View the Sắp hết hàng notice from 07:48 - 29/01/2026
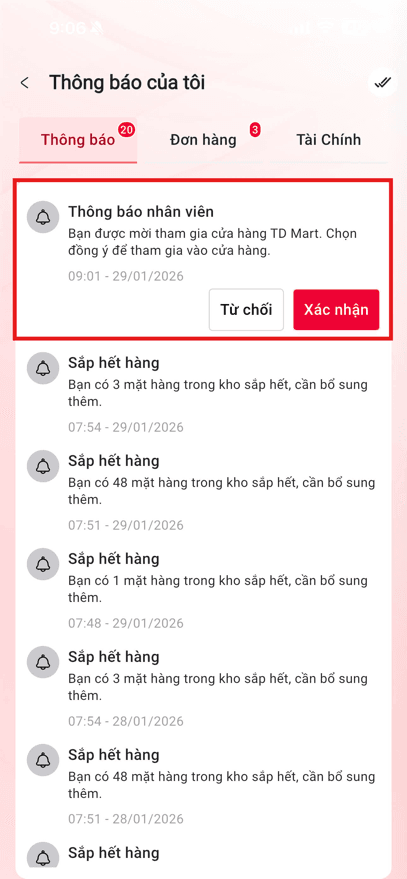Viewport: 407px width, 879px height. [x=204, y=591]
